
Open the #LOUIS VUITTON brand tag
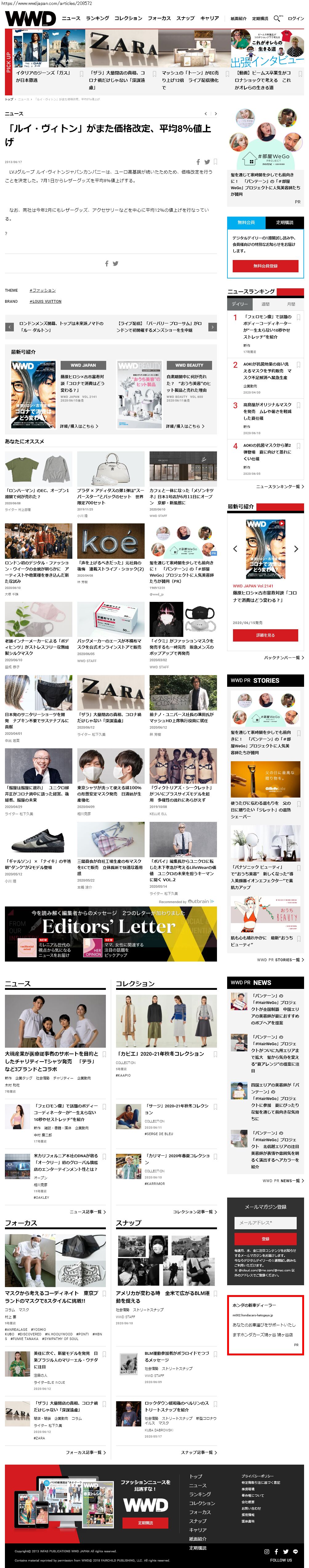point(46,301)
